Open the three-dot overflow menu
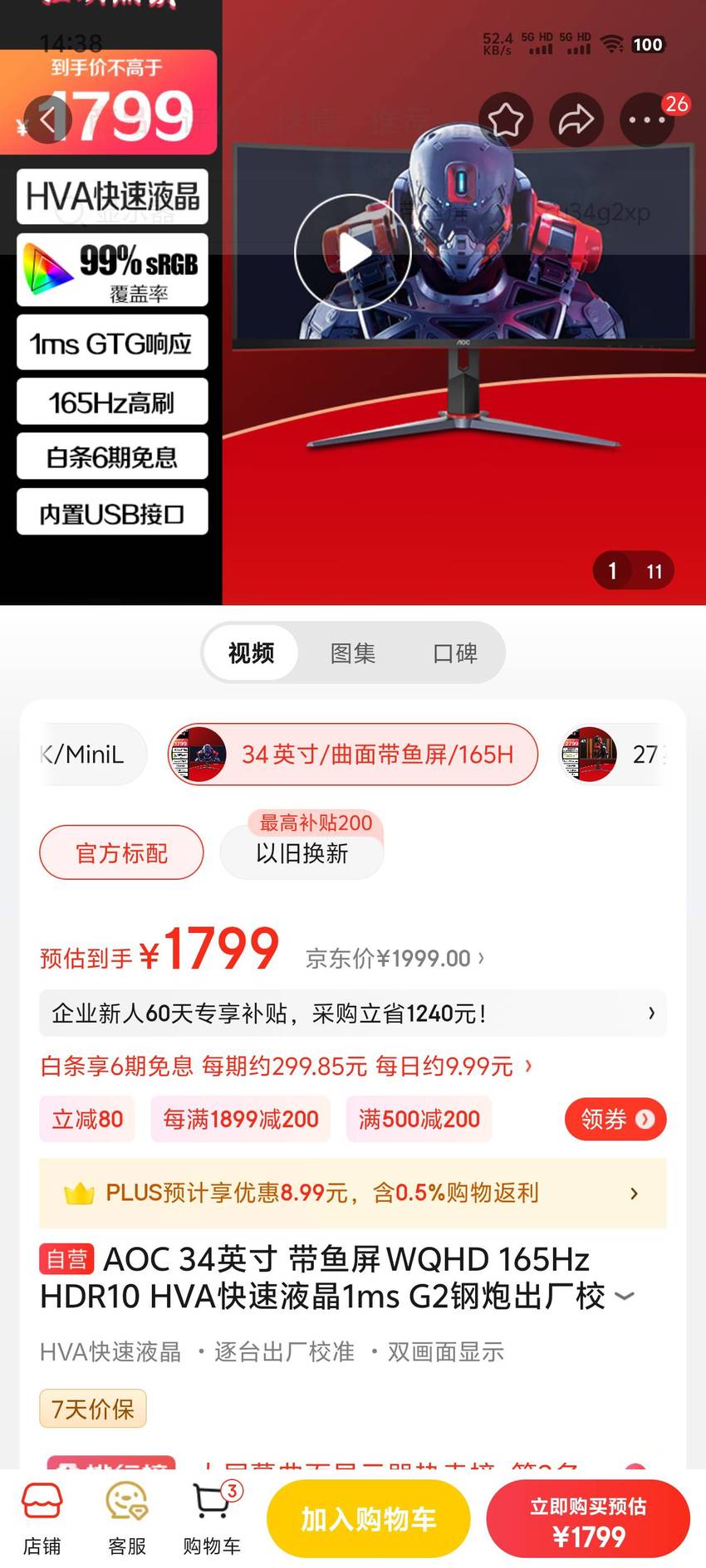 [x=647, y=120]
